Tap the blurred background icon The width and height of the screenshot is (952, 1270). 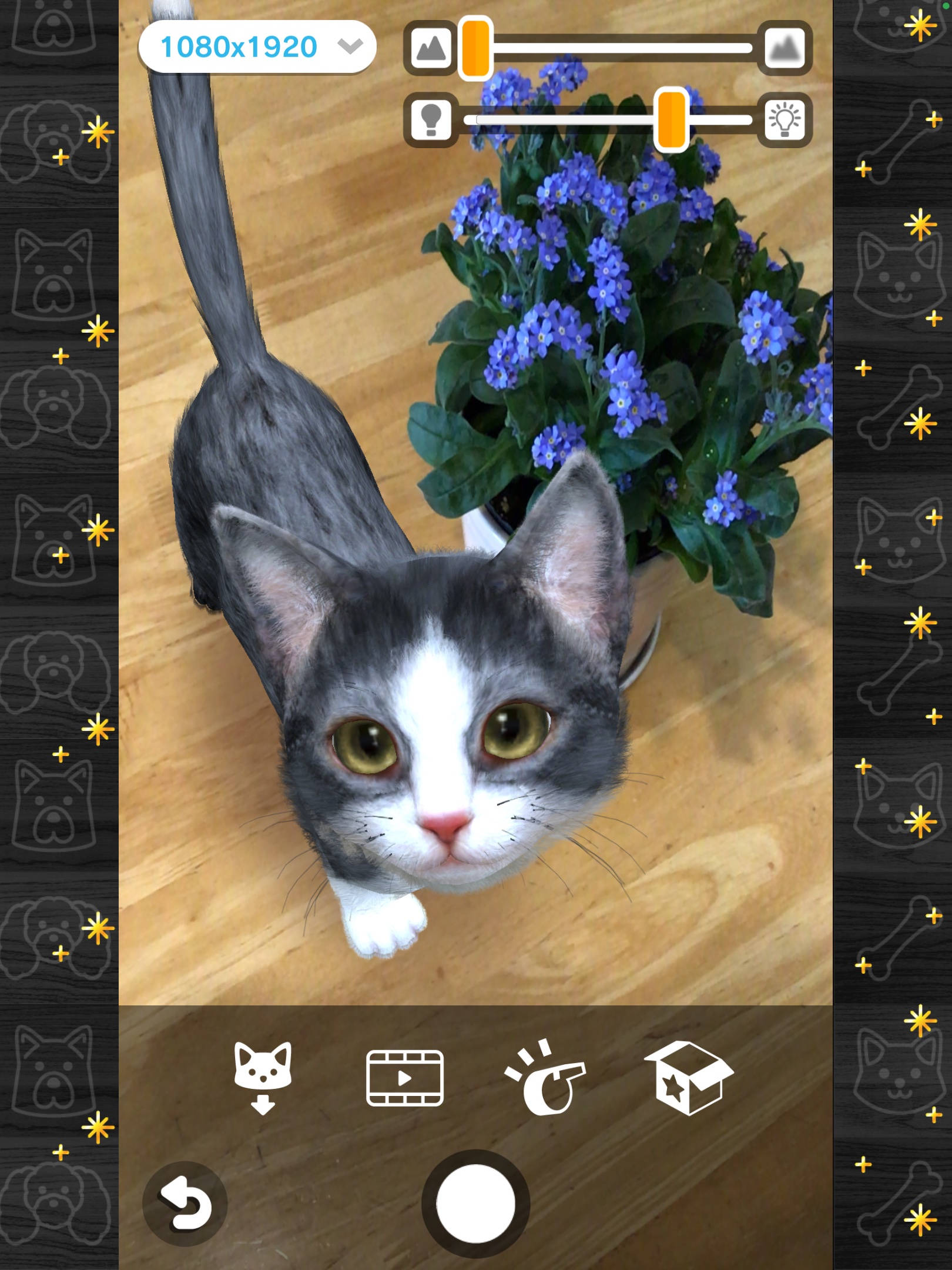tap(785, 48)
